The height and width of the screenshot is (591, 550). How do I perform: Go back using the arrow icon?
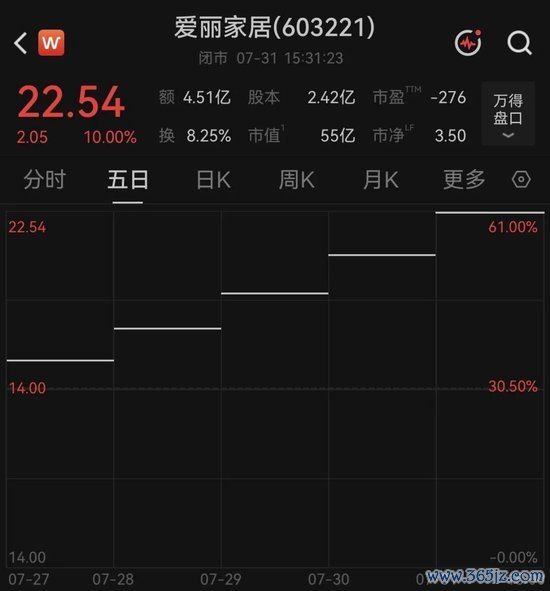[x=21, y=43]
